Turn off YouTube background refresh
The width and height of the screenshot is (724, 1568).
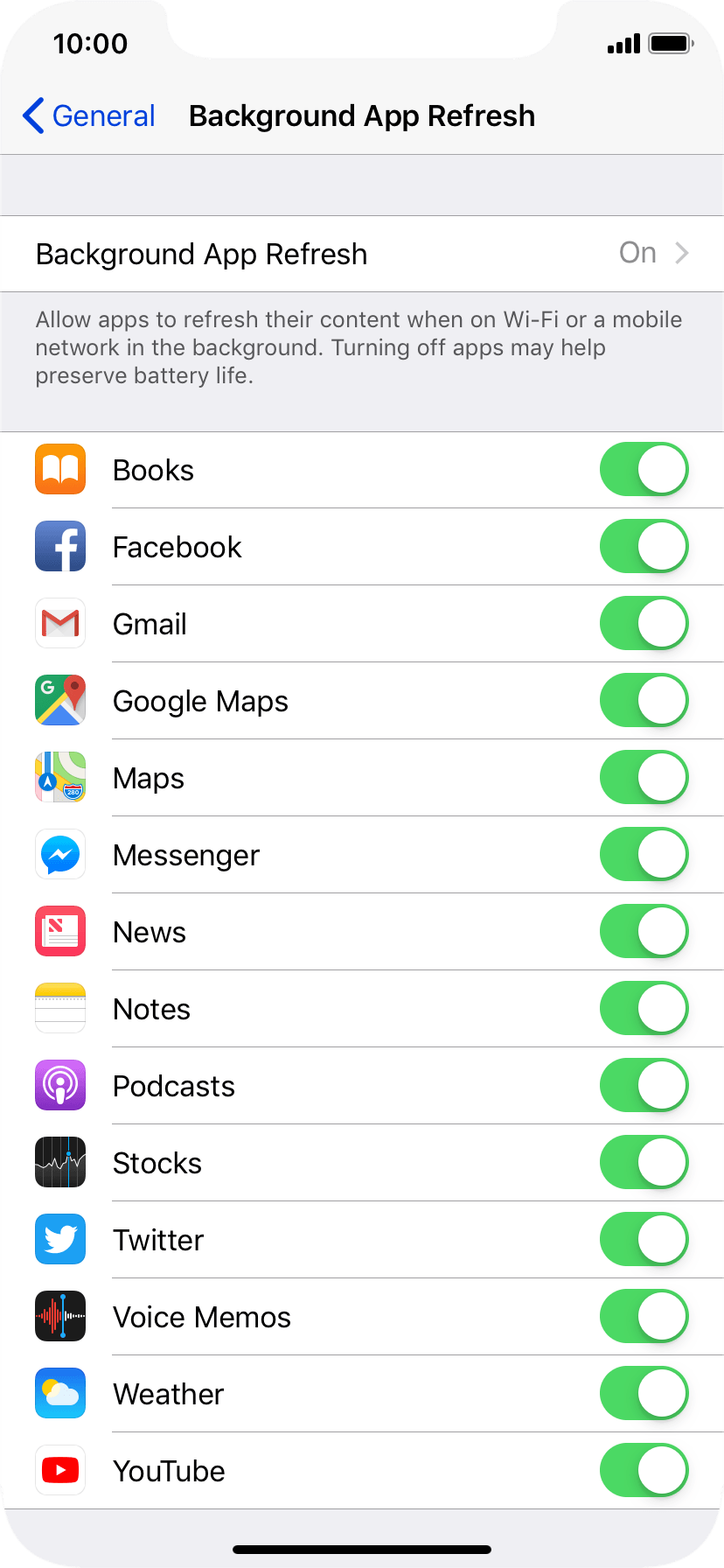(x=644, y=1471)
